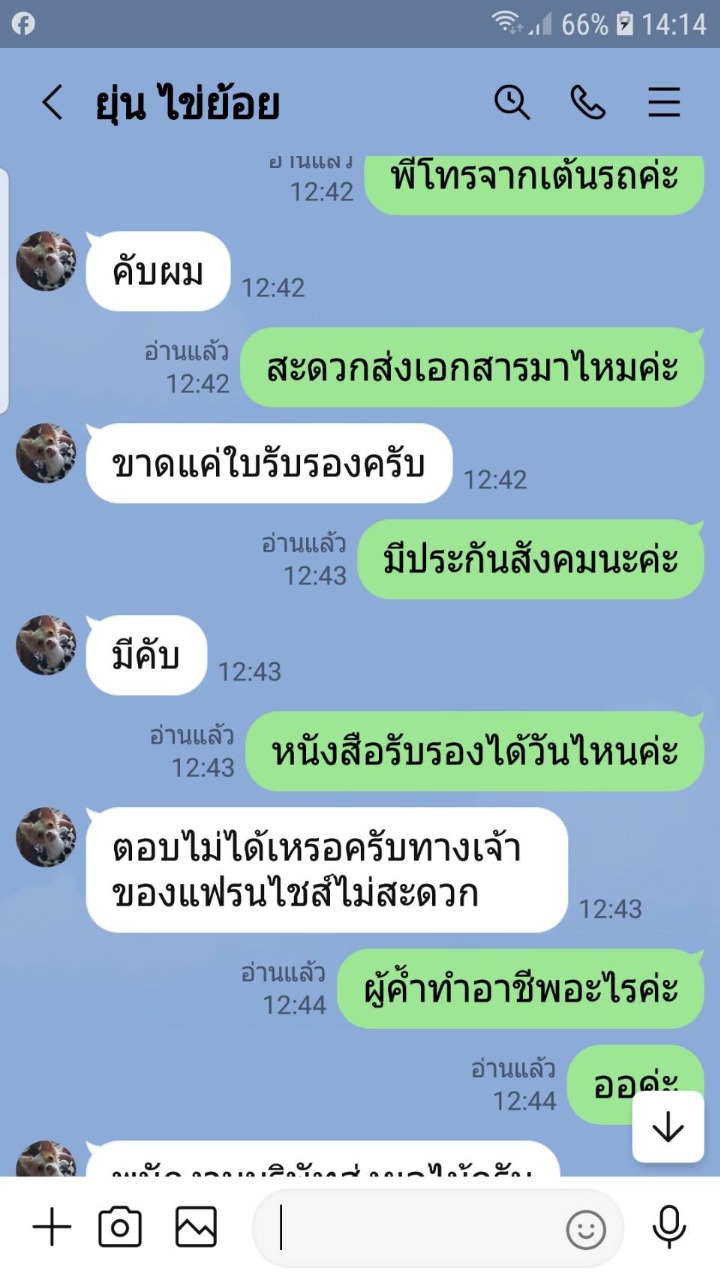The image size is (720, 1280).
Task: Open the camera
Action: [x=120, y=1227]
